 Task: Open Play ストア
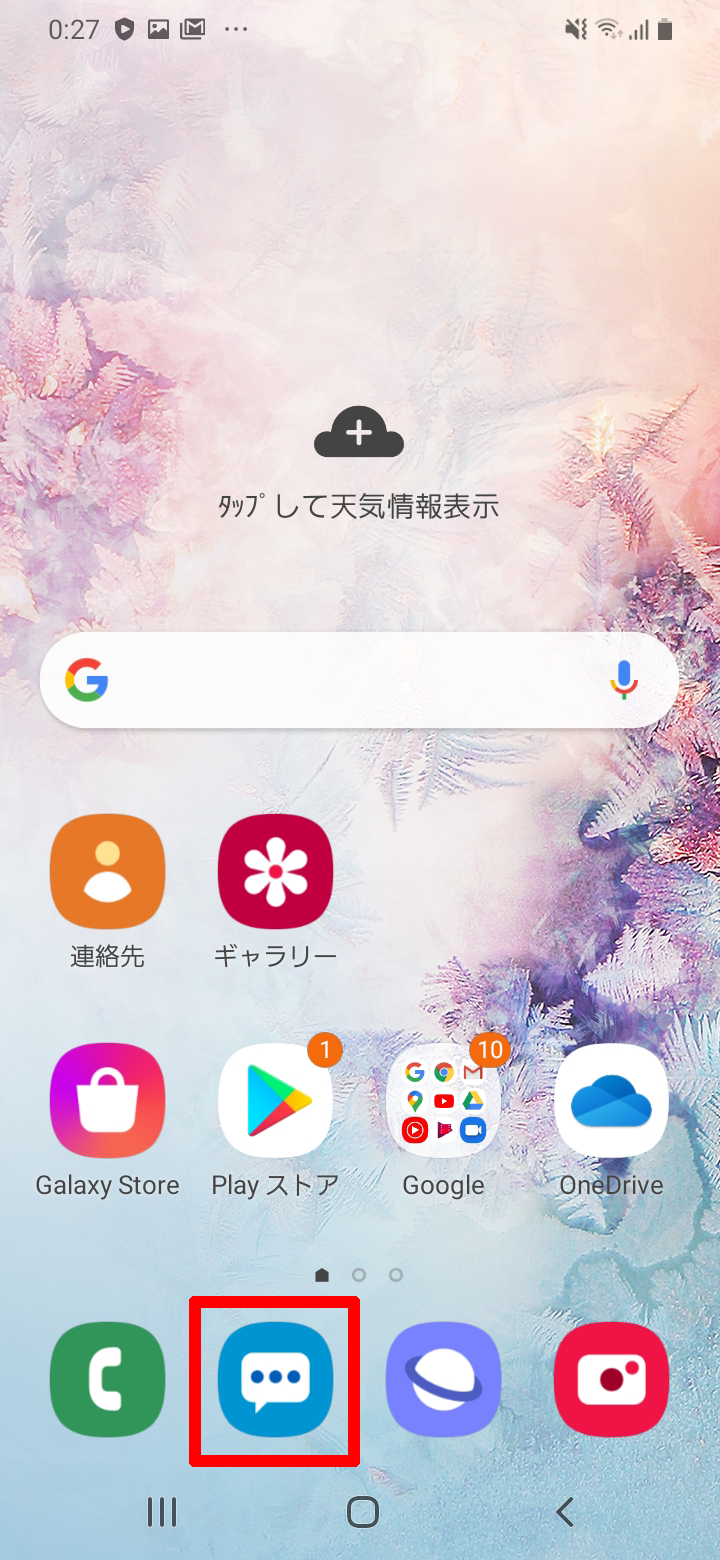click(x=275, y=1100)
